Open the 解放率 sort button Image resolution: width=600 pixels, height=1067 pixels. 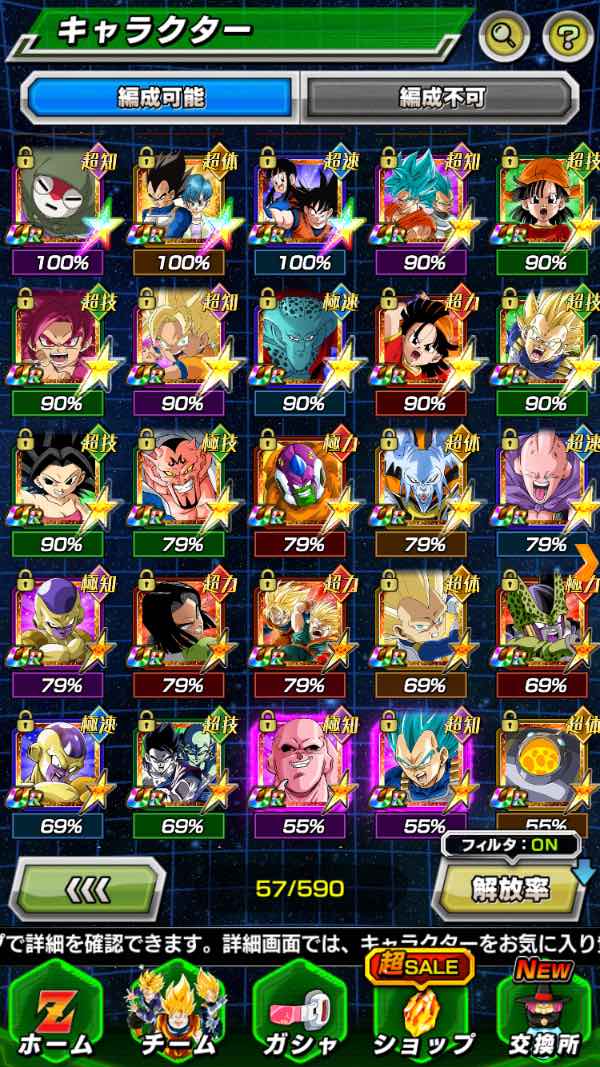pos(510,889)
